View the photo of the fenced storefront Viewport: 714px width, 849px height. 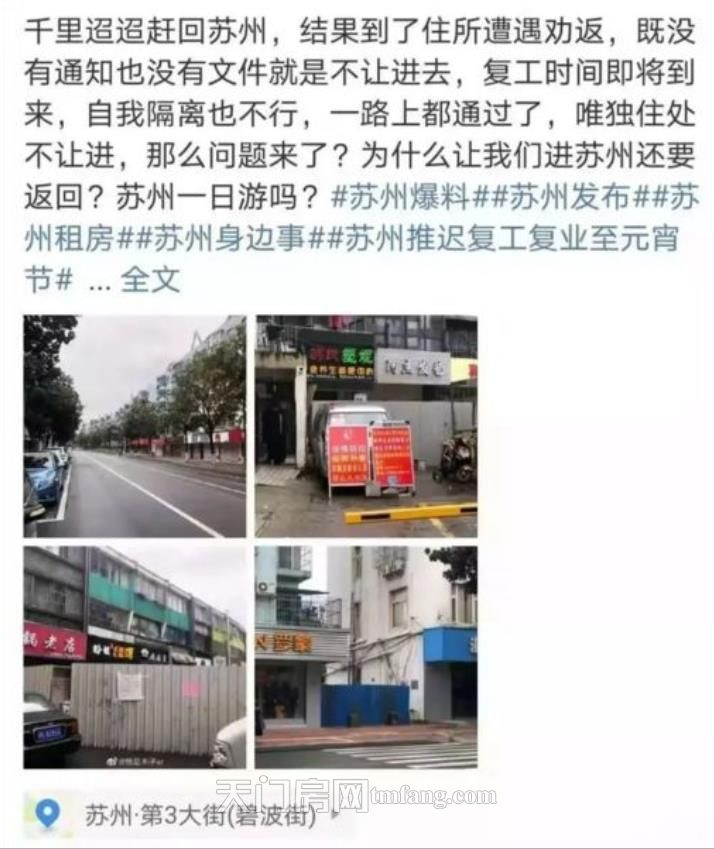[134, 657]
